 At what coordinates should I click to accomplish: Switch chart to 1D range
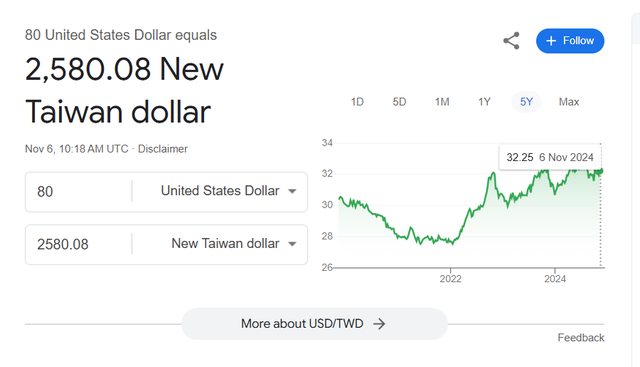point(357,102)
